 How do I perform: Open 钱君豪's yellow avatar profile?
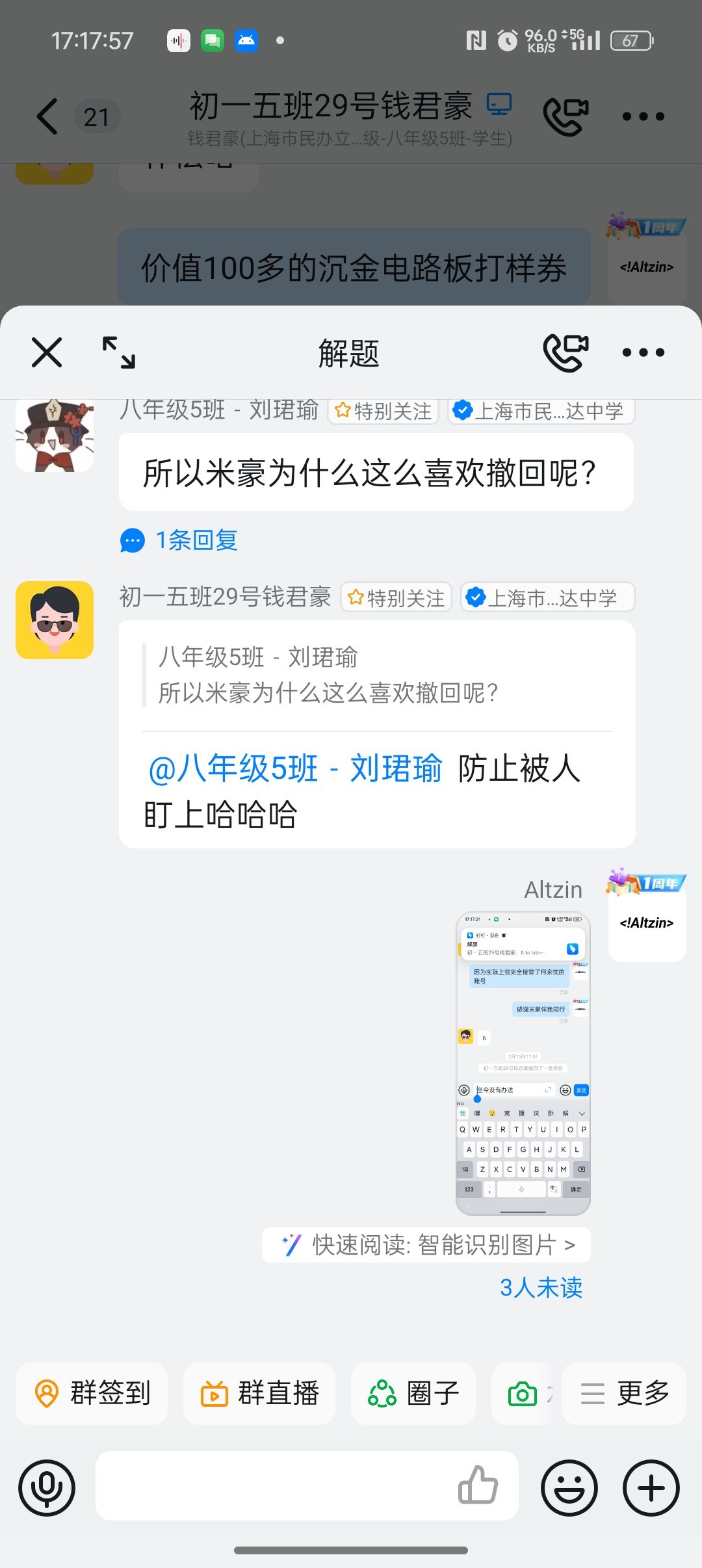[x=55, y=620]
